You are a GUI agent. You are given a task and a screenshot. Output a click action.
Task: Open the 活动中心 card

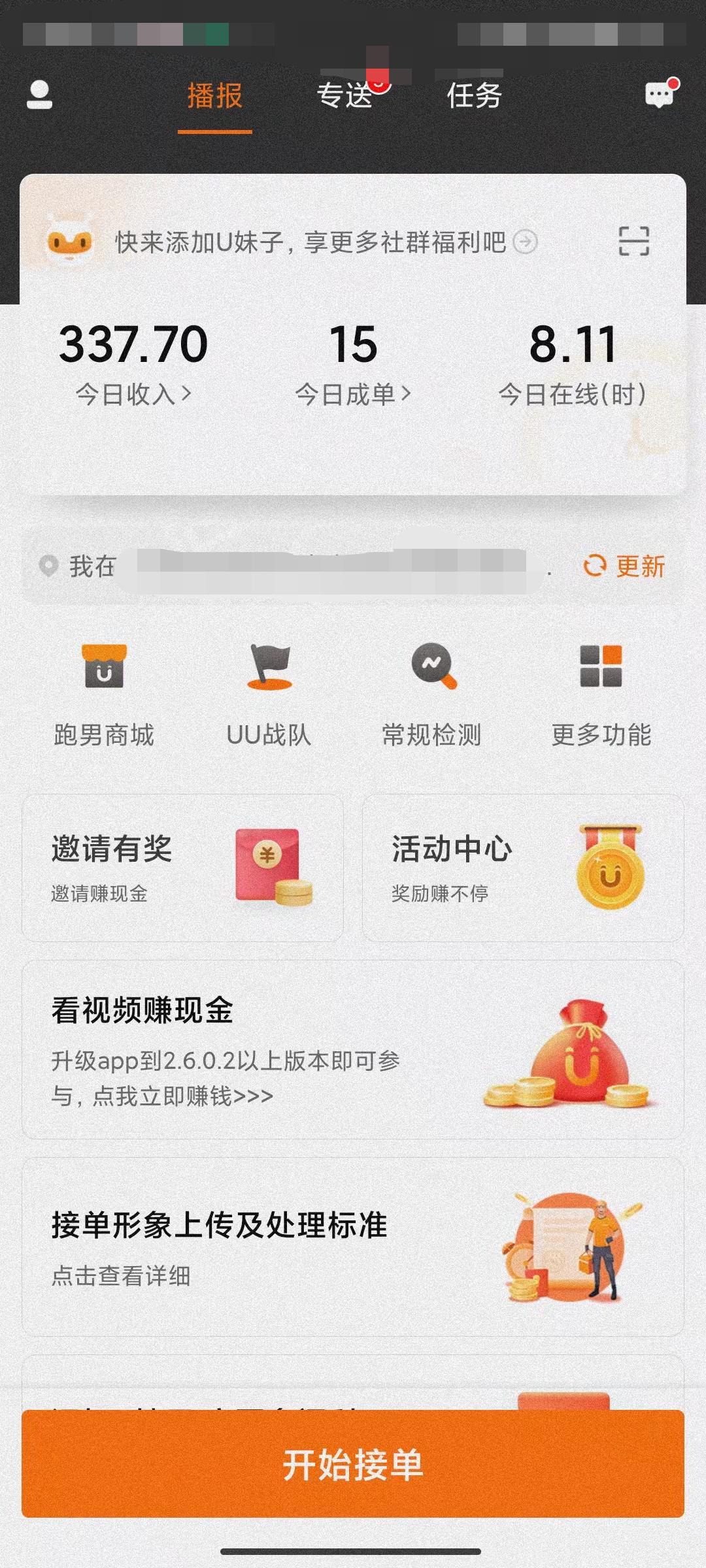point(523,868)
